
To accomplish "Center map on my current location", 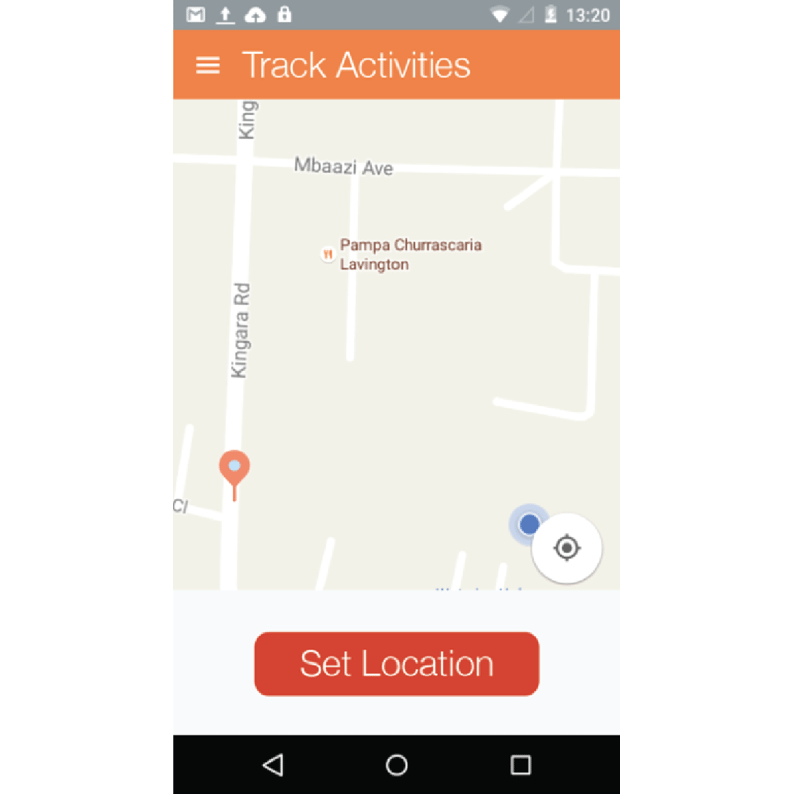I will click(x=567, y=548).
